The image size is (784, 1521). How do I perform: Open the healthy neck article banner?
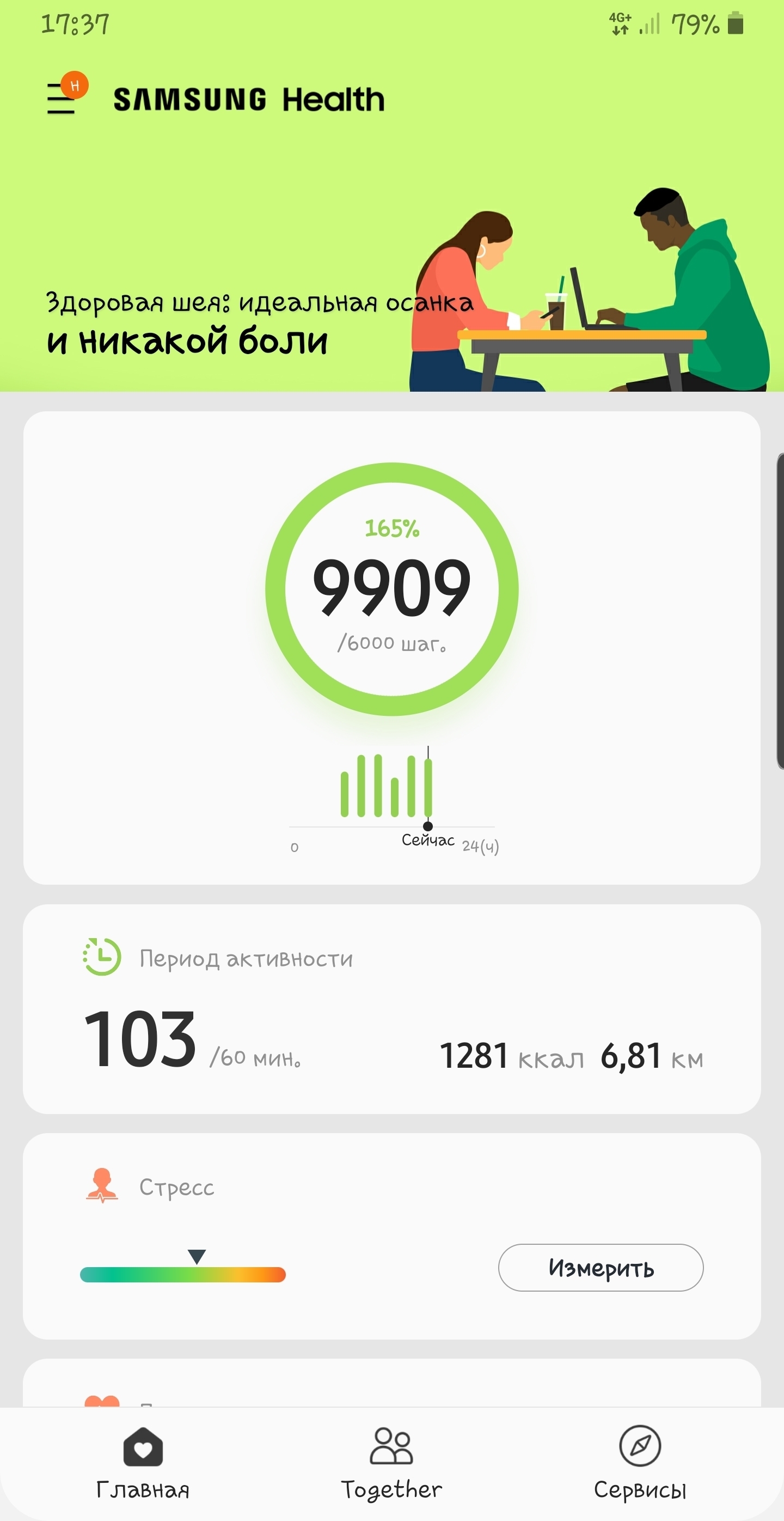coord(260,322)
